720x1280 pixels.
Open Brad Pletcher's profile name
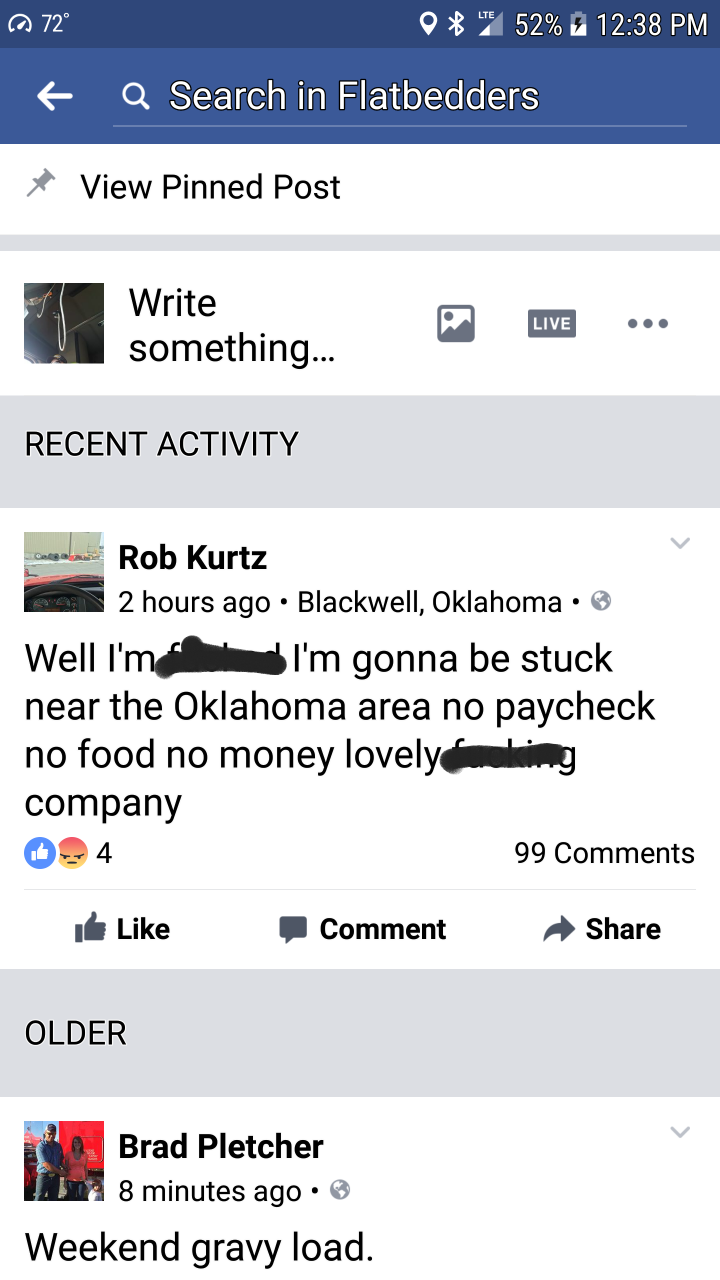coord(221,1146)
